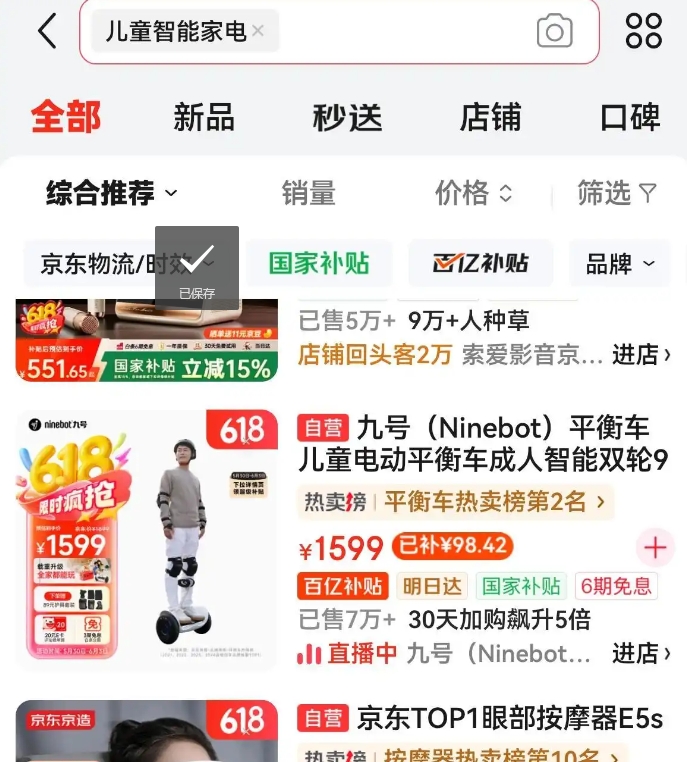Viewport: 687px width, 762px height.
Task: Switch to the 口碑 tab
Action: click(630, 117)
